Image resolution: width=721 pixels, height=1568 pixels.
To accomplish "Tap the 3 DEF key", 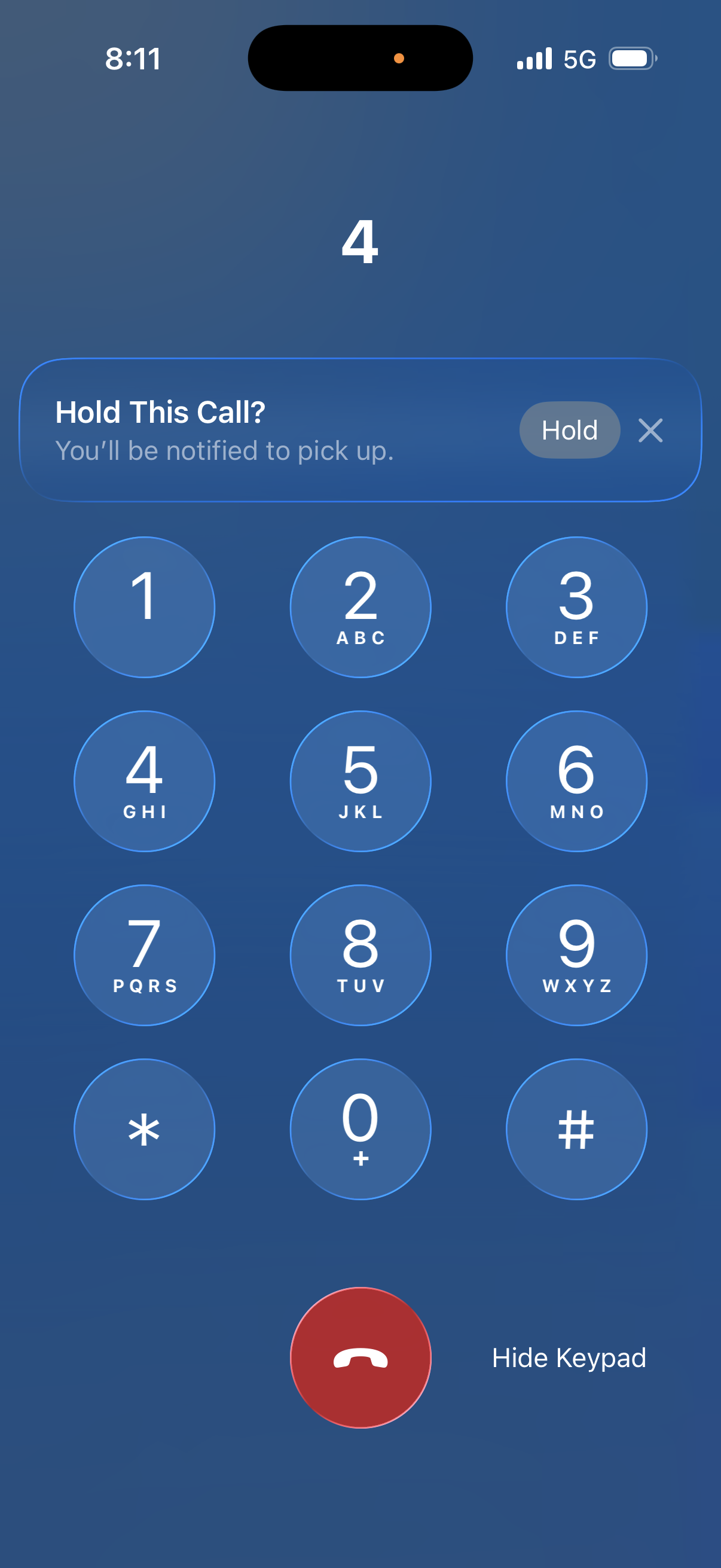I will pos(576,607).
